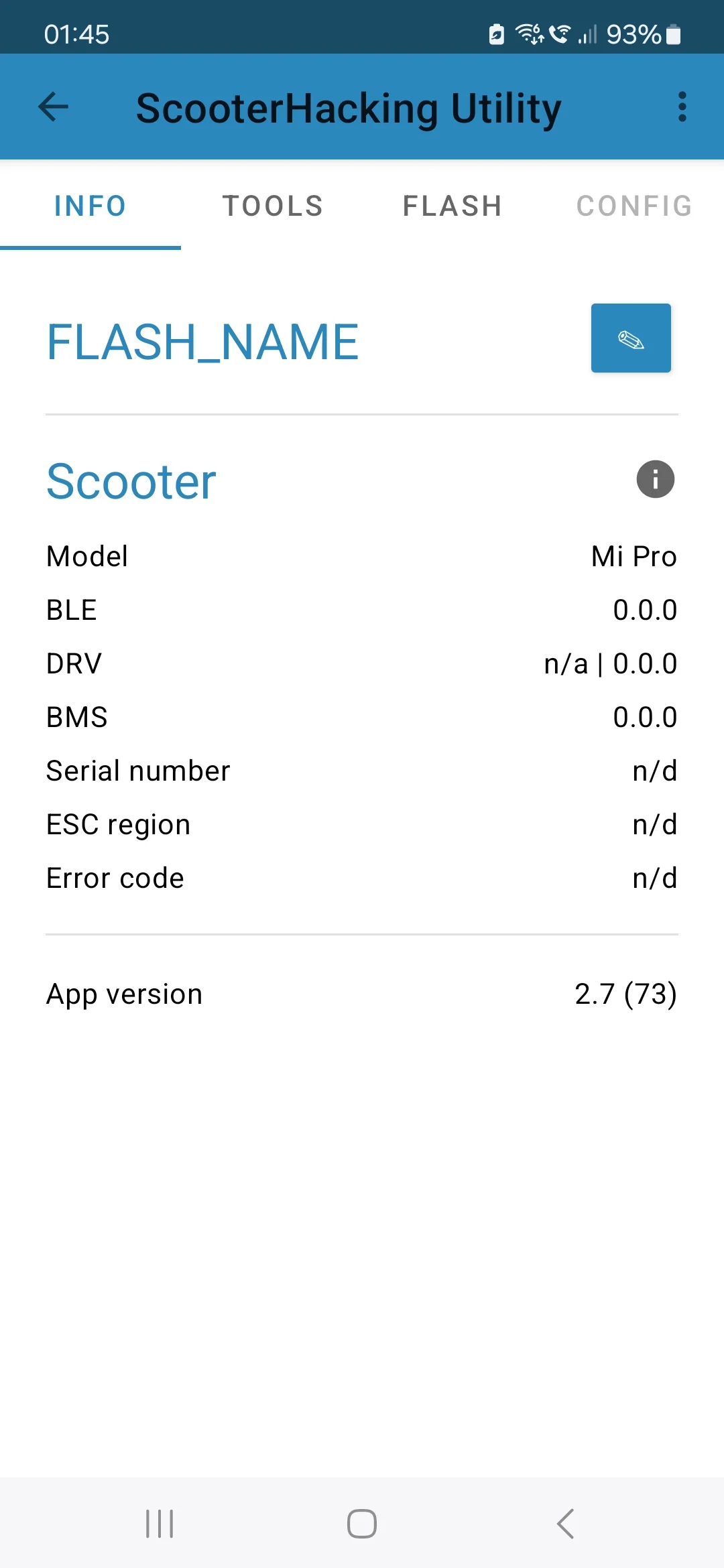Screen dimensions: 724x1568
Task: Tap the FLASH_NAME scooter title
Action: pos(202,342)
